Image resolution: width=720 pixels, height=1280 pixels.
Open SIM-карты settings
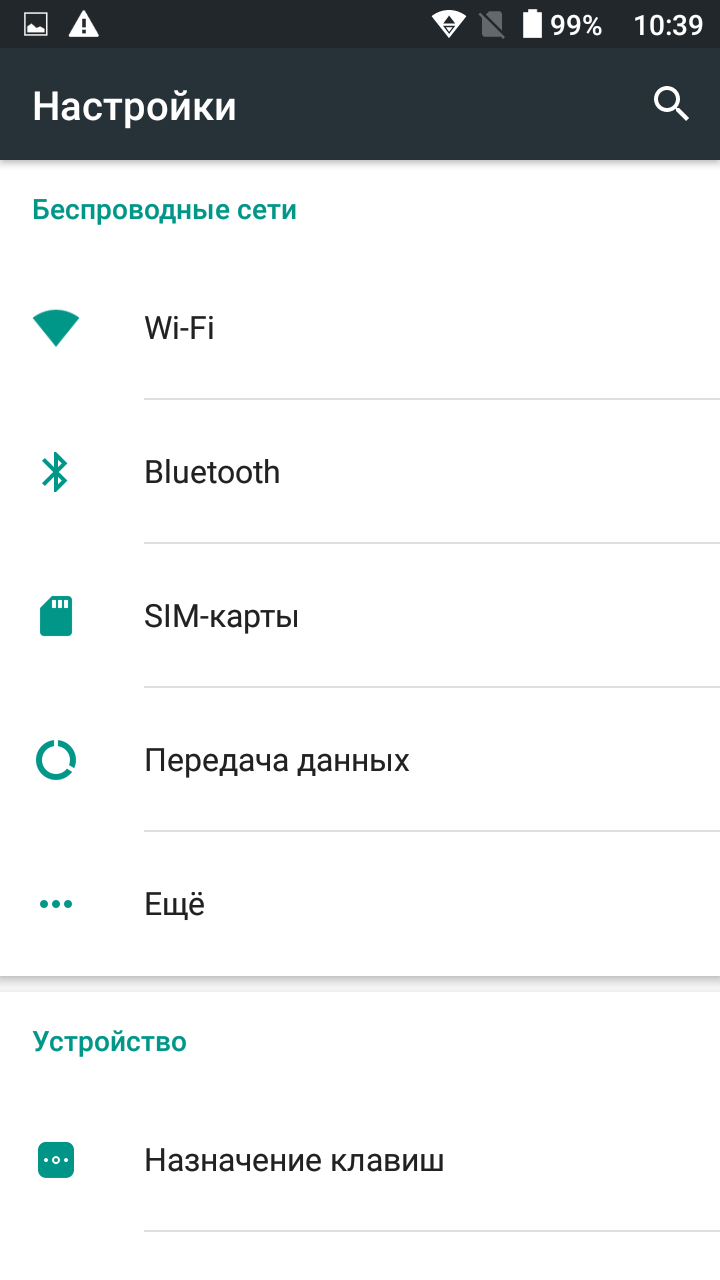[x=360, y=616]
